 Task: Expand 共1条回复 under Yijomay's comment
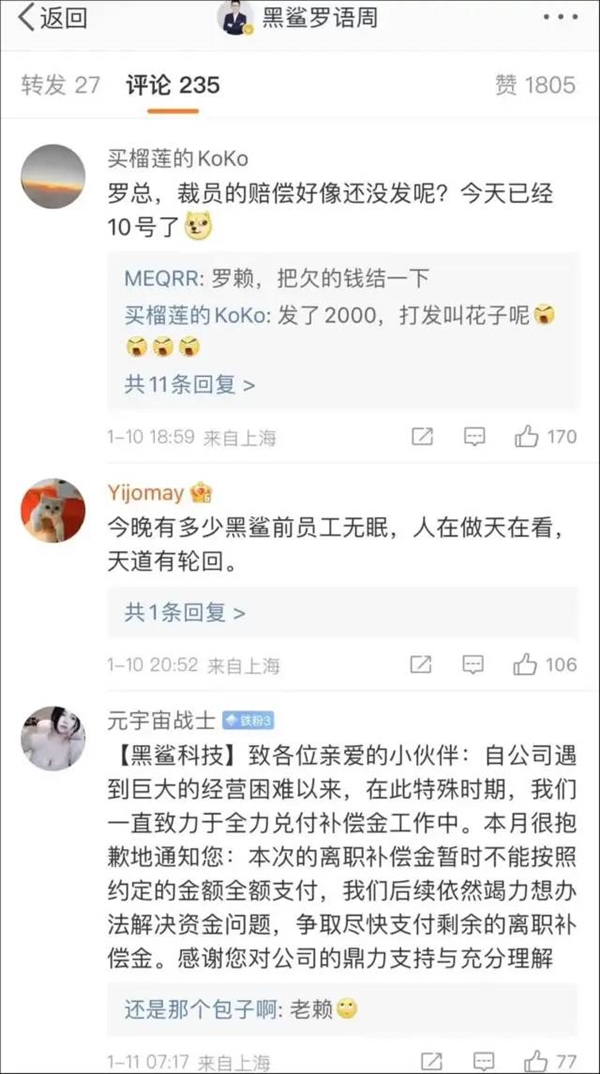(184, 612)
